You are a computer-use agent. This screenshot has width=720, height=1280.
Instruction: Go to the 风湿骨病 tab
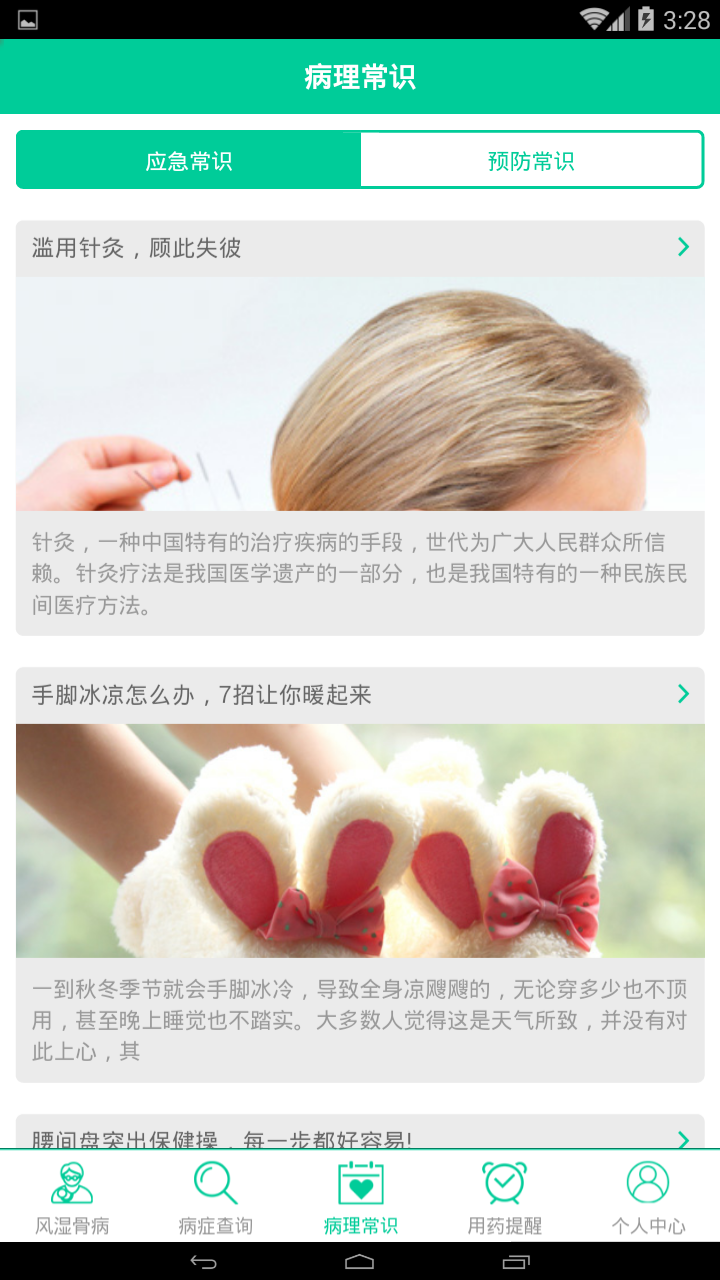(x=72, y=1197)
